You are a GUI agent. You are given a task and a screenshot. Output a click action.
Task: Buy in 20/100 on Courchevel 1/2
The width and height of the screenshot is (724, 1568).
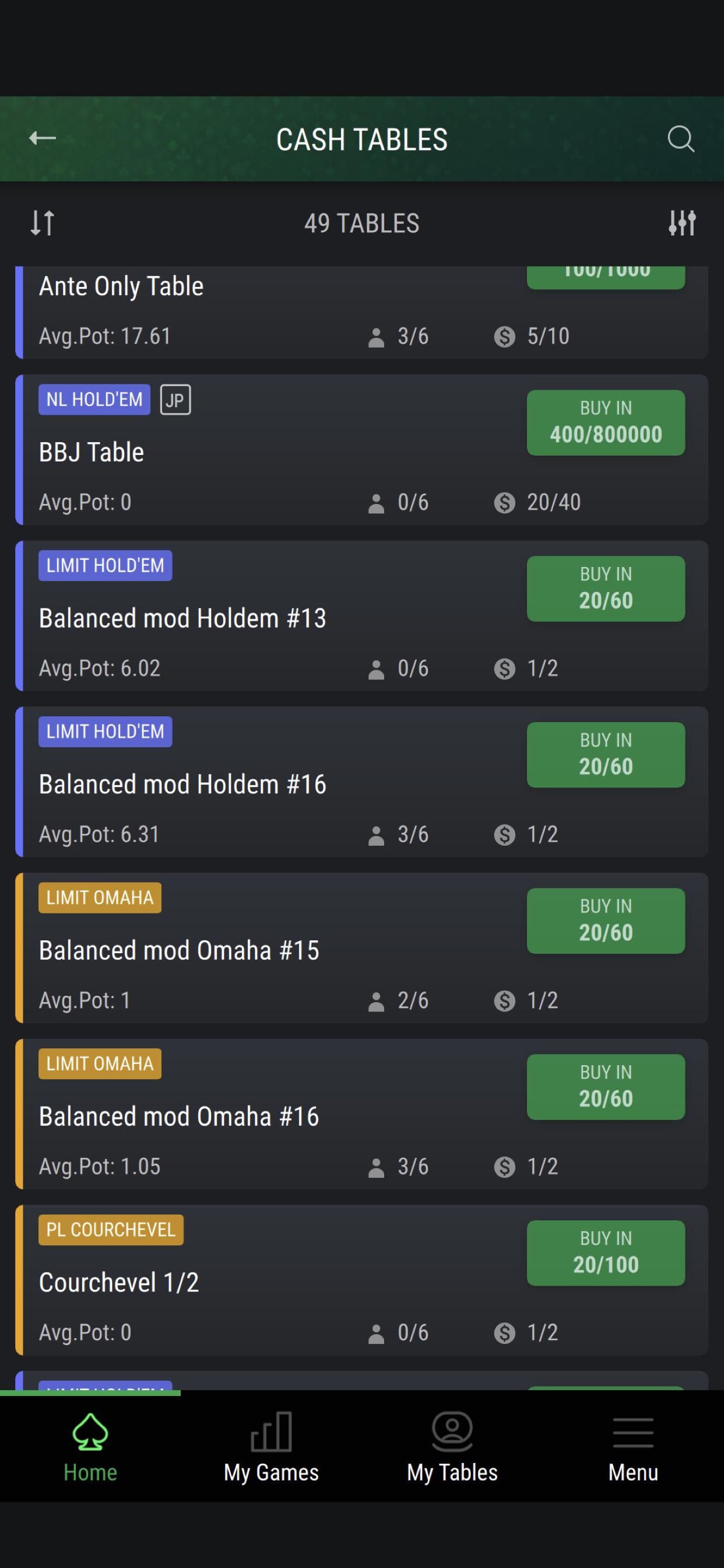tap(605, 1252)
